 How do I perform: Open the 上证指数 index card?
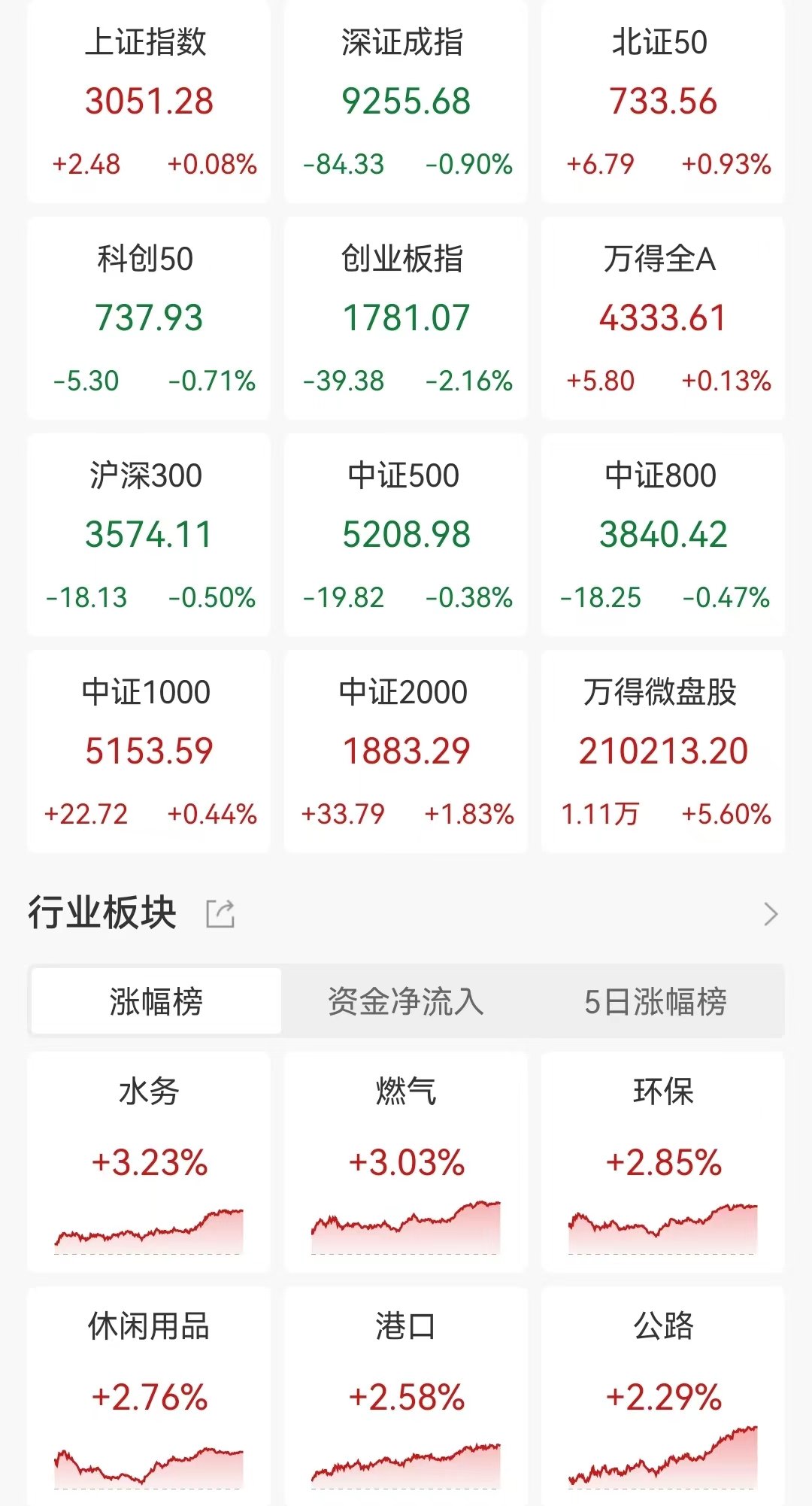(x=148, y=102)
